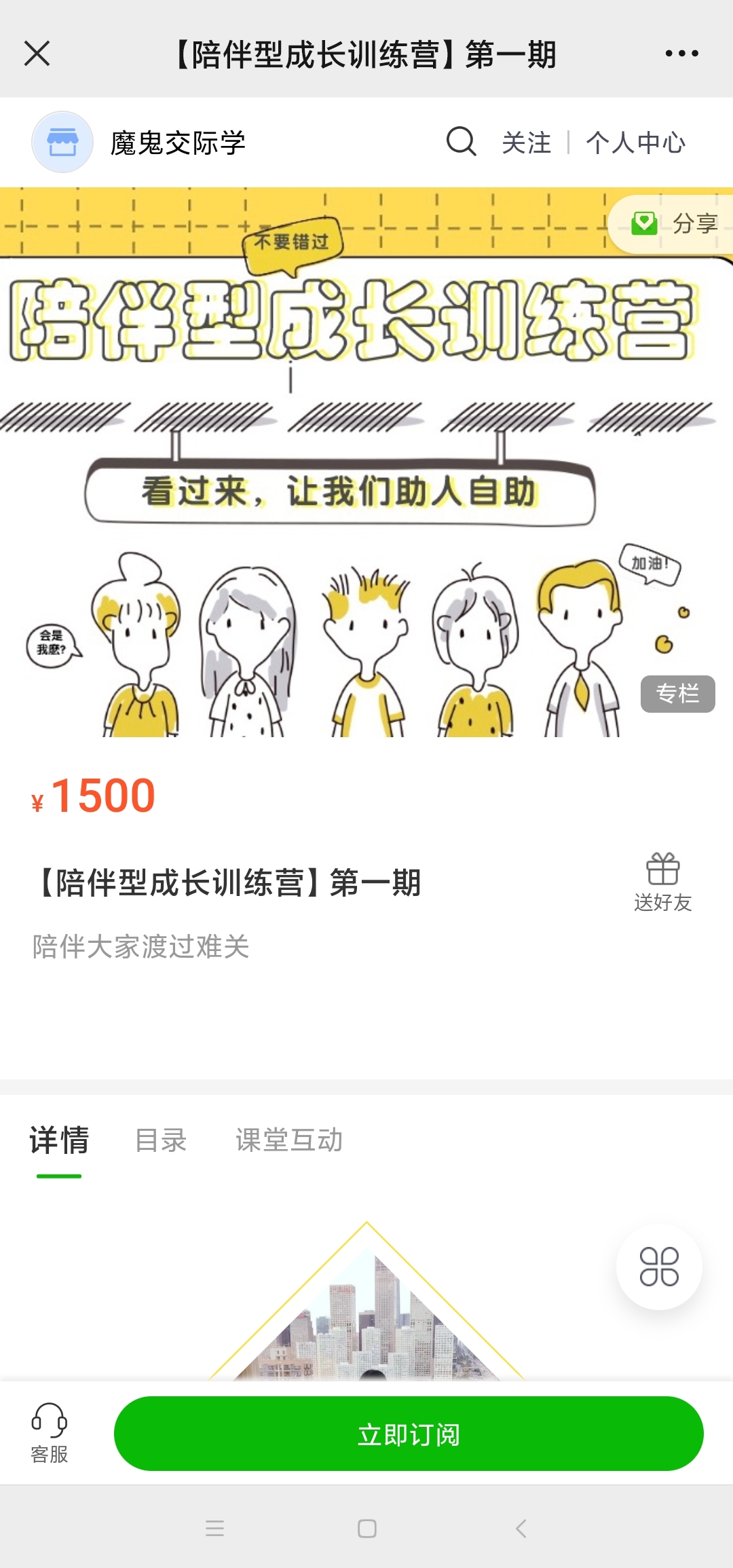Tap the 分享 share heart icon

pos(645,223)
